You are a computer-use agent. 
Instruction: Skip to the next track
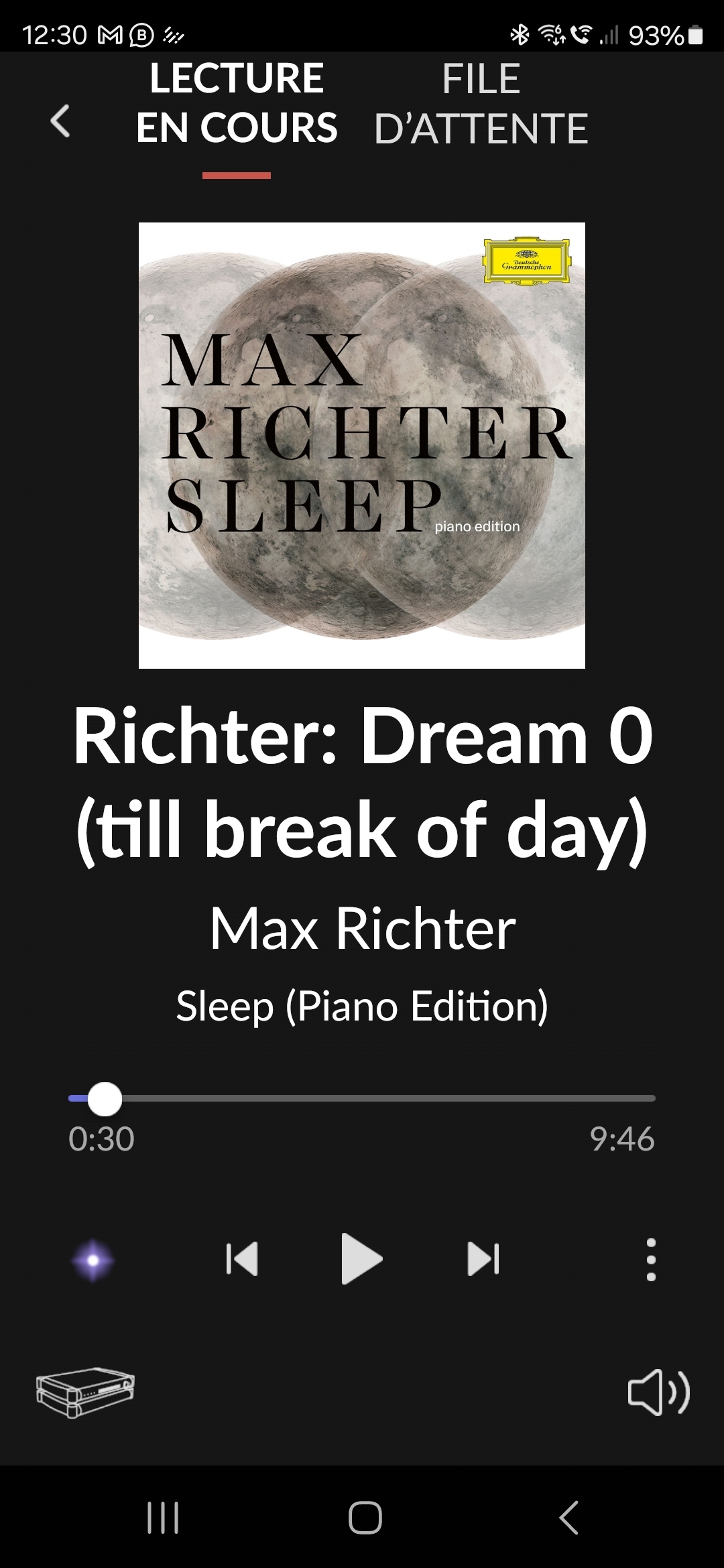click(x=483, y=1259)
